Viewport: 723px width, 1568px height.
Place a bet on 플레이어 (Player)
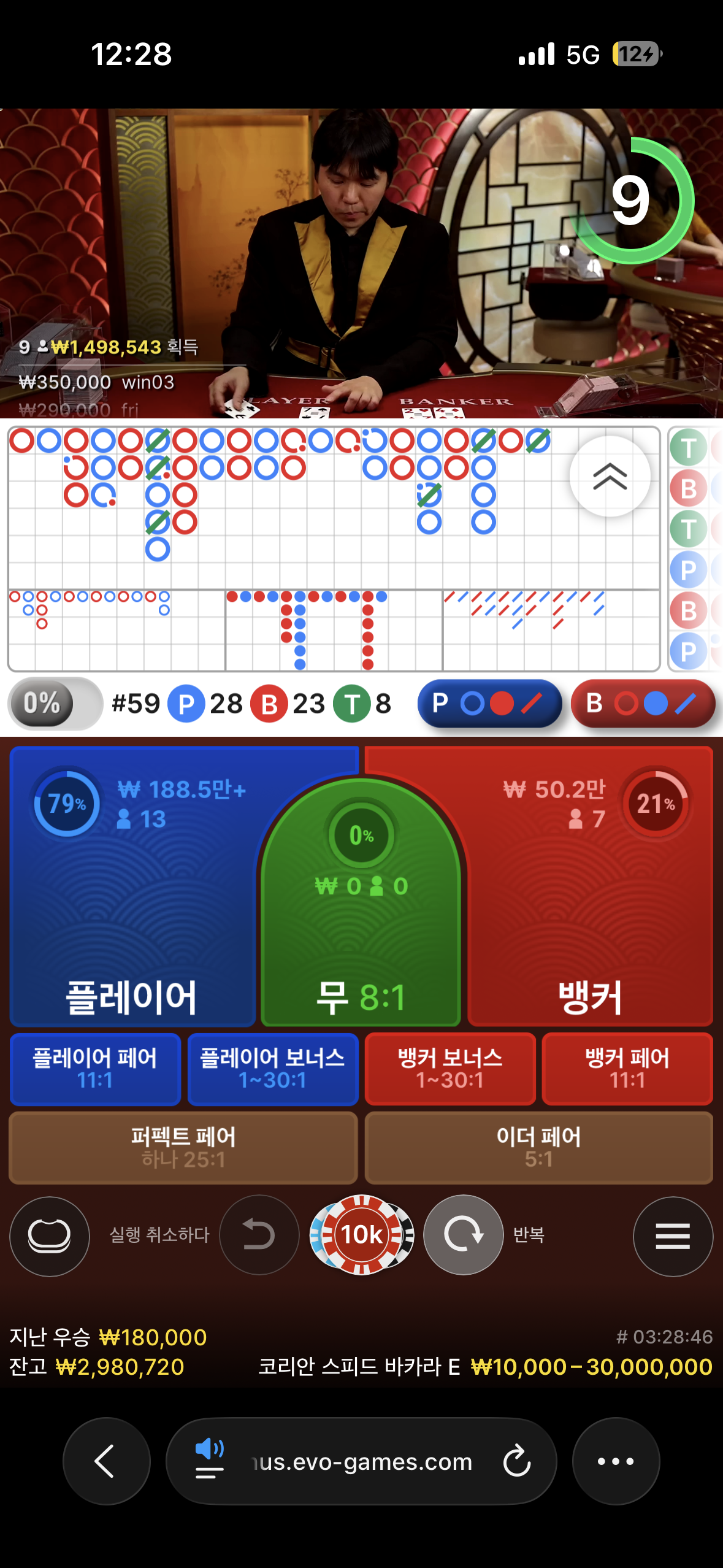click(x=132, y=920)
